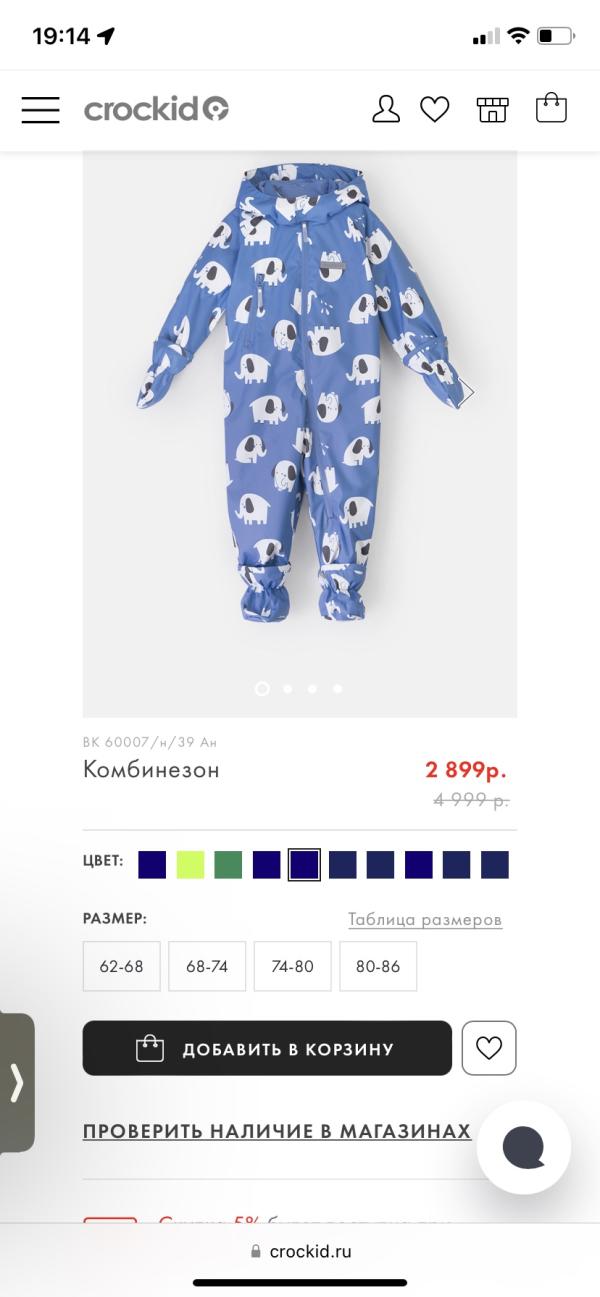Select the green color swatch
Viewport: 600px width, 1297px height.
tap(228, 865)
